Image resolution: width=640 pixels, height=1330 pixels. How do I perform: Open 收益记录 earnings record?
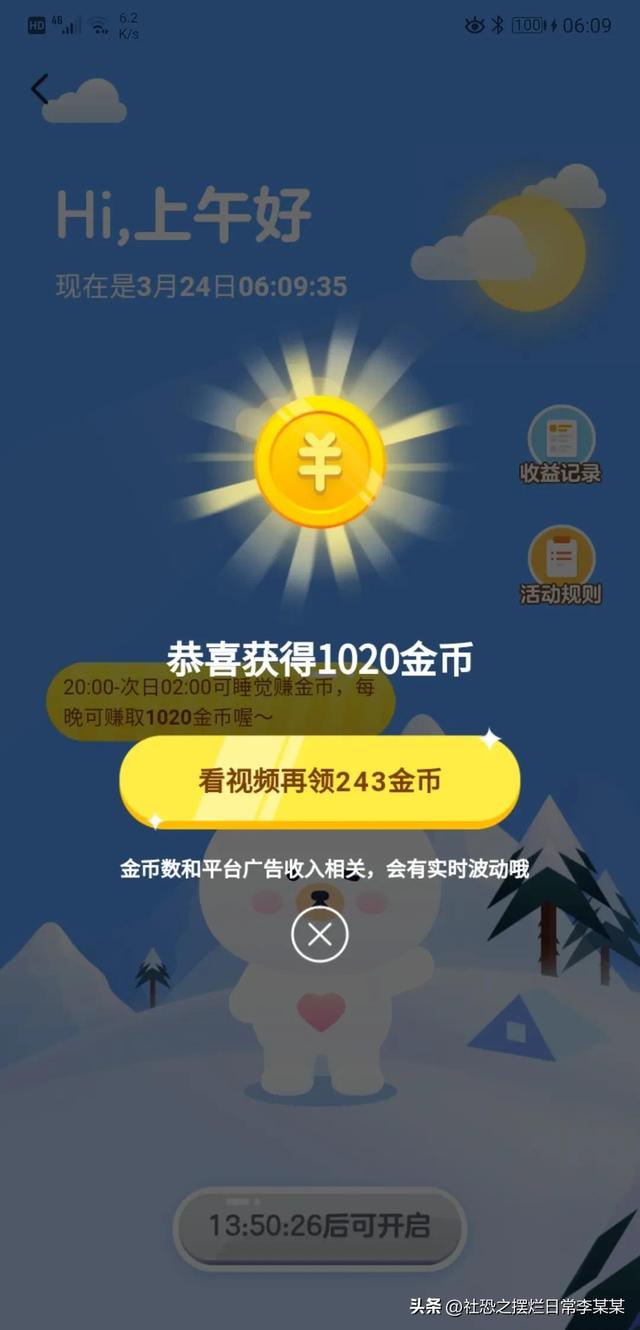560,445
